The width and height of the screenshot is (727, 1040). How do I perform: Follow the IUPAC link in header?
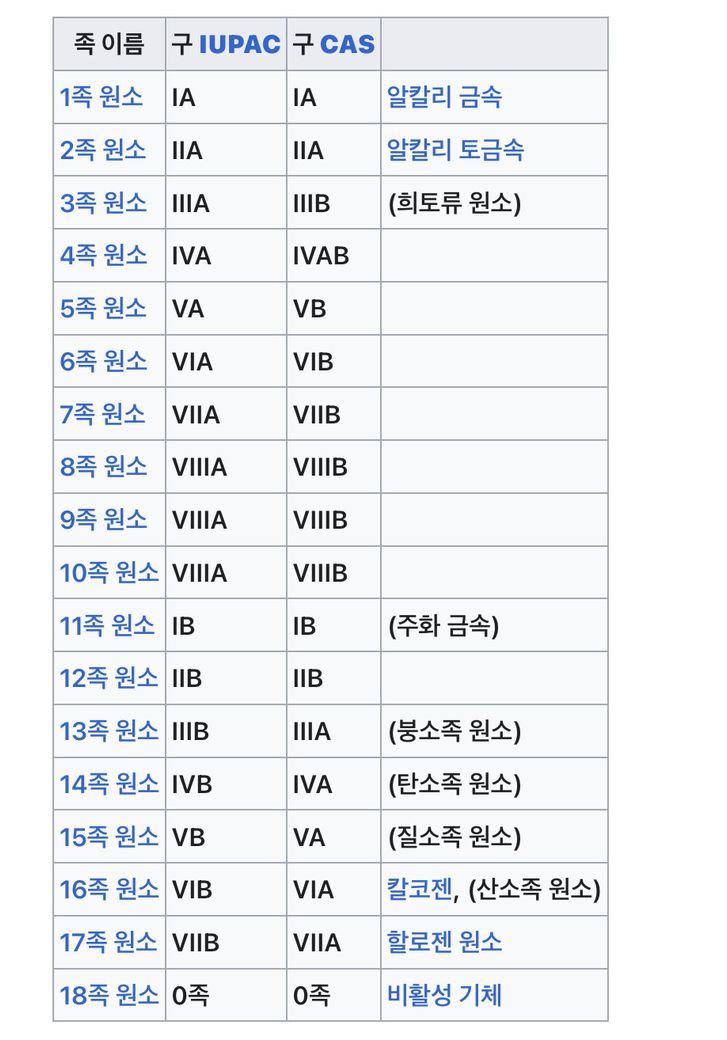(x=239, y=44)
